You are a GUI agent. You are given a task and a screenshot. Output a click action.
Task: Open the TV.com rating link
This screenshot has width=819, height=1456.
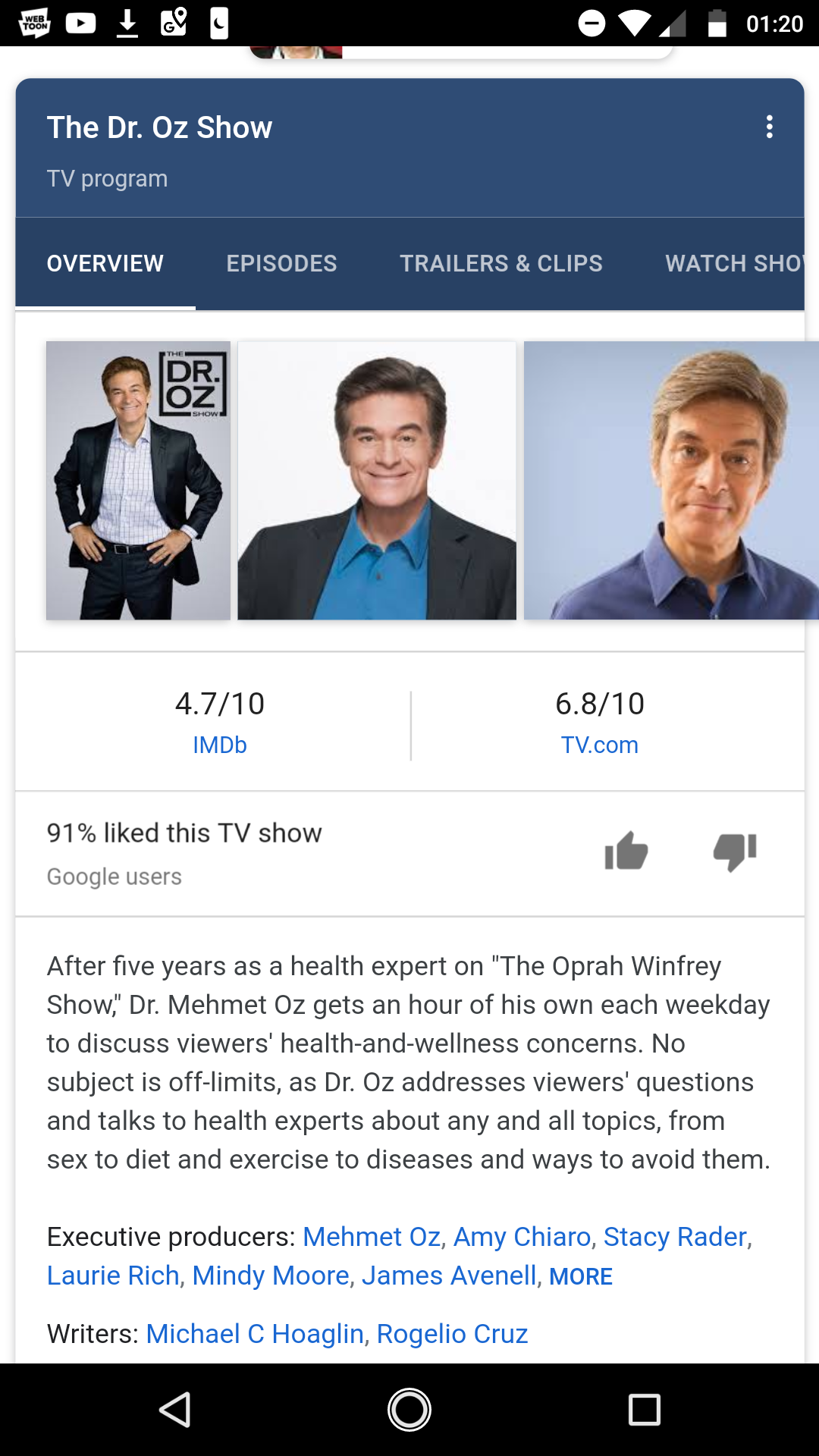tap(599, 745)
